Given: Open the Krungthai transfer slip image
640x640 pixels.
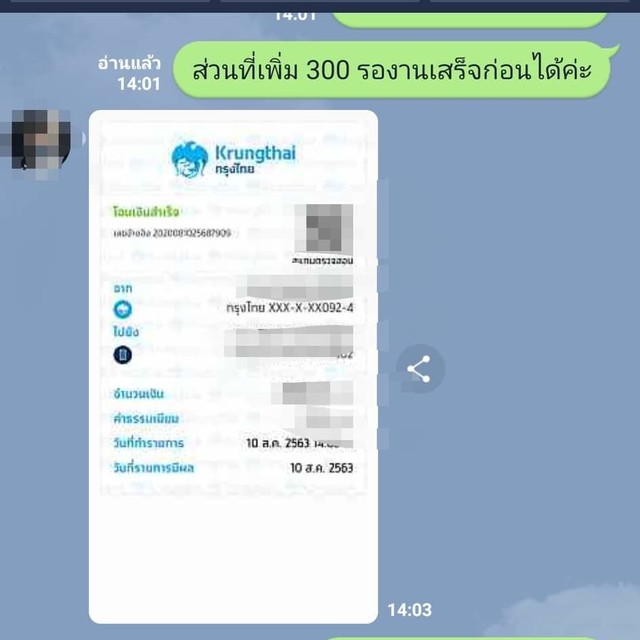Looking at the screenshot, I should point(233,366).
